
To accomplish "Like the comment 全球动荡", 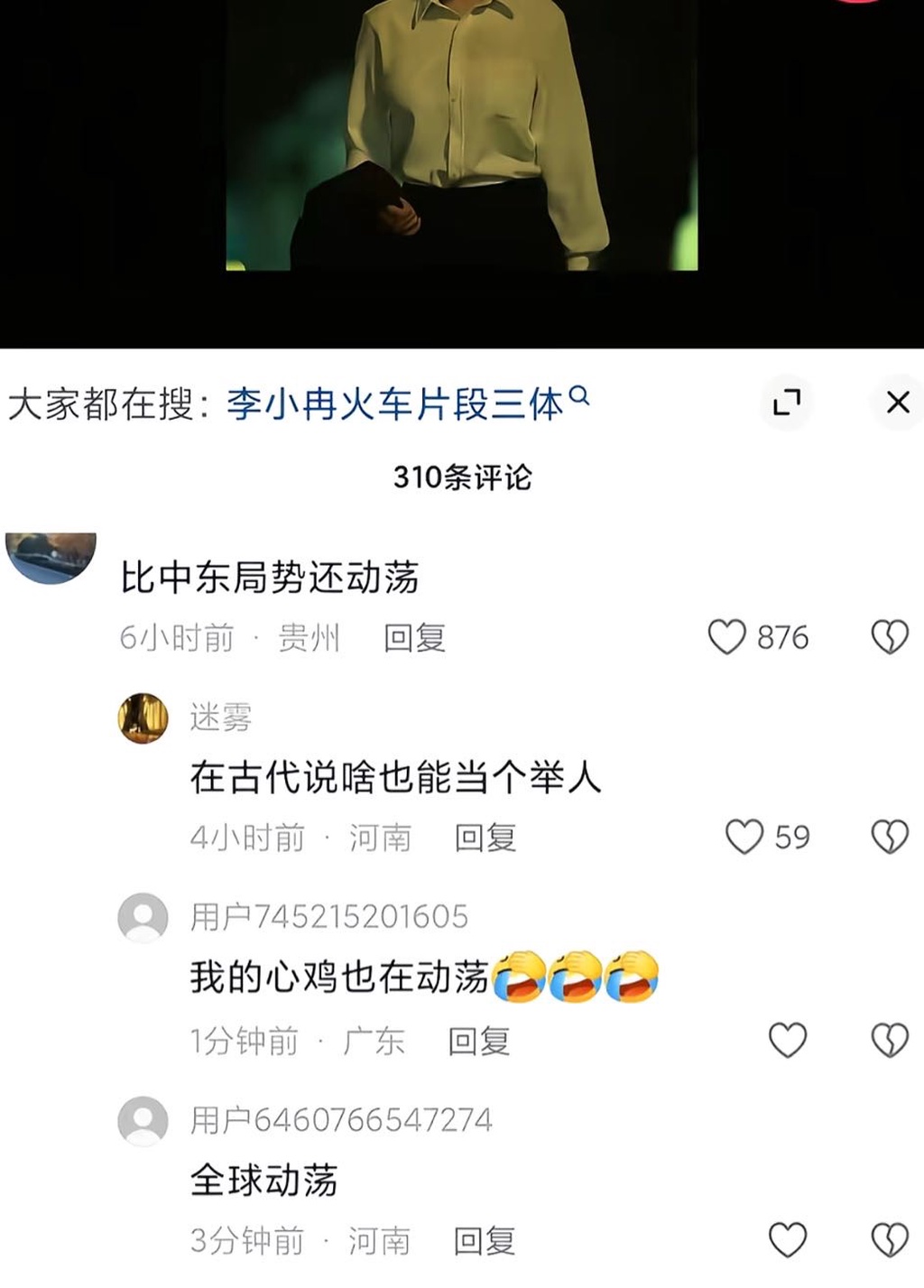I will click(x=787, y=1240).
